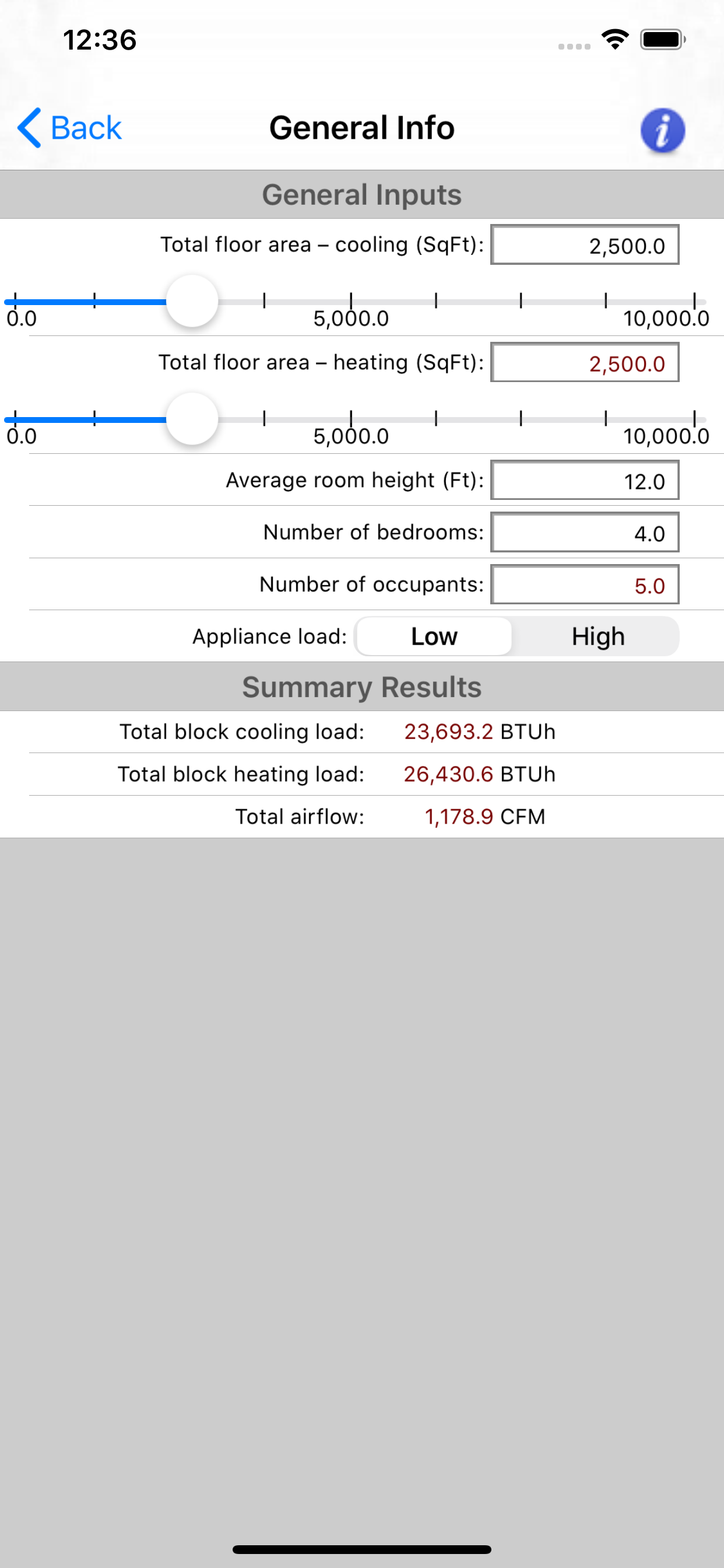Go back to the previous screen
Image resolution: width=724 pixels, height=1568 pixels.
pyautogui.click(x=69, y=128)
